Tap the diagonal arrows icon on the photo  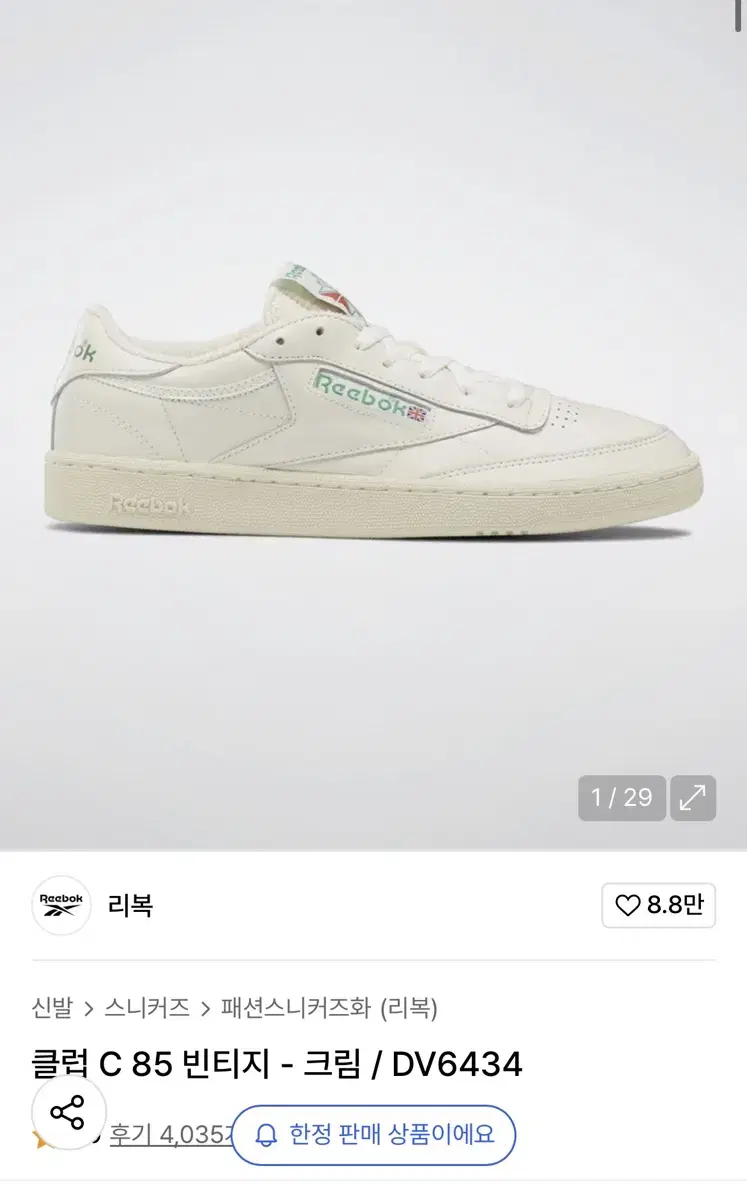coord(693,798)
